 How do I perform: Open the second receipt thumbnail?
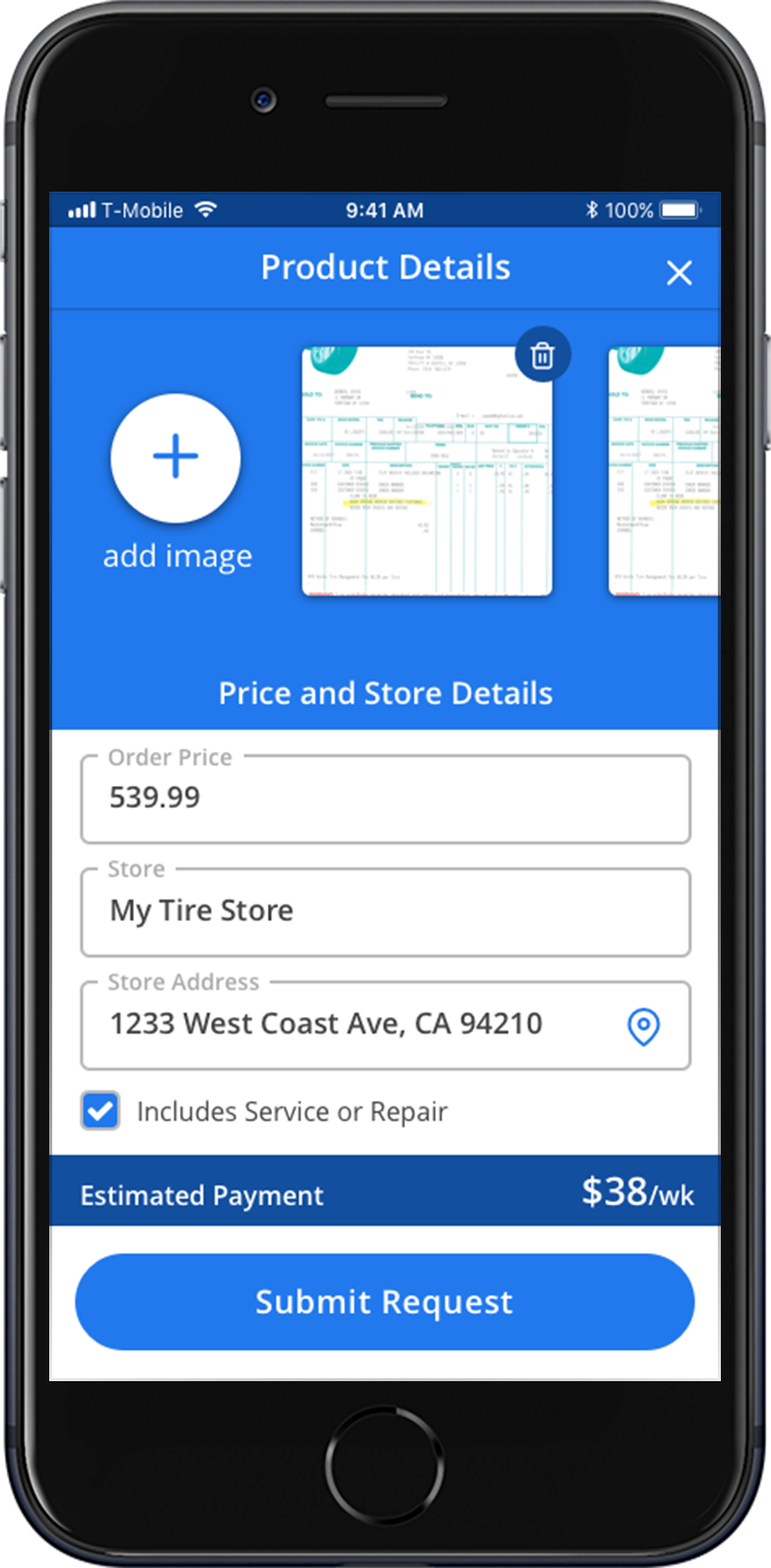pyautogui.click(x=664, y=472)
